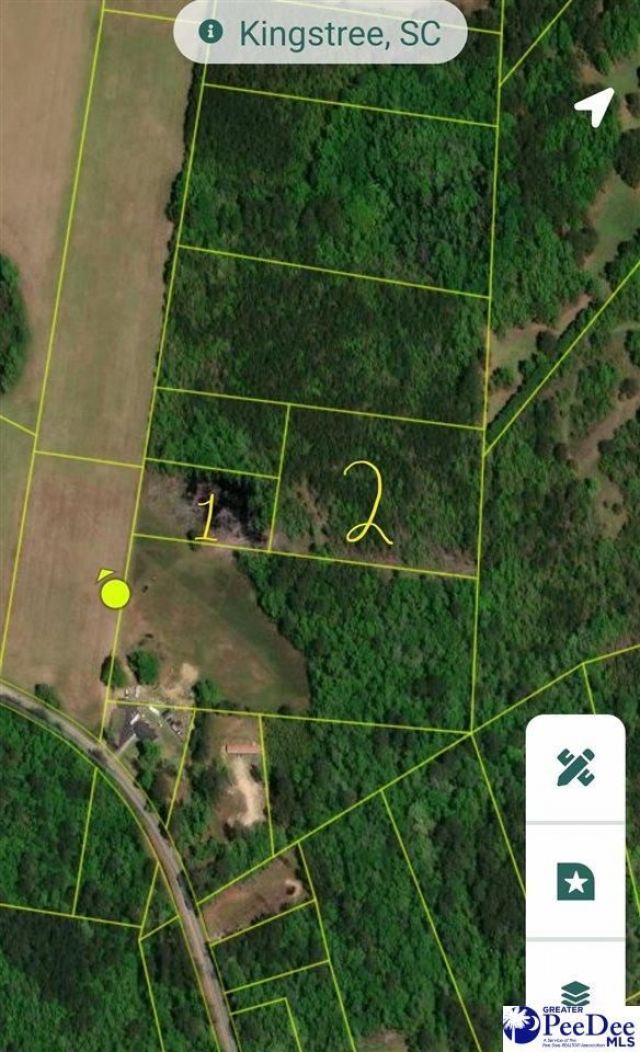The height and width of the screenshot is (1052, 640).
Task: Open the map layers button
Action: pyautogui.click(x=576, y=992)
